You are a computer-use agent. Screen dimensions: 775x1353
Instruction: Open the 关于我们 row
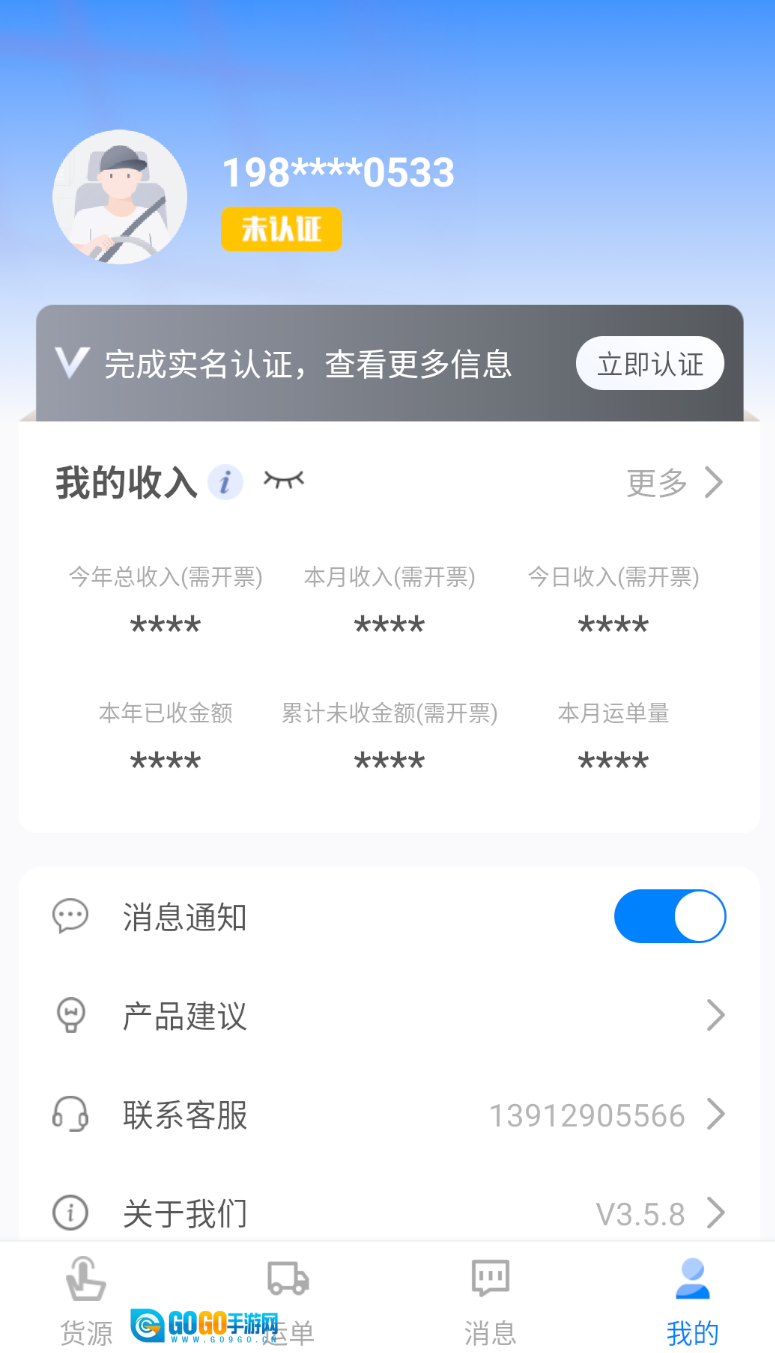point(388,1213)
